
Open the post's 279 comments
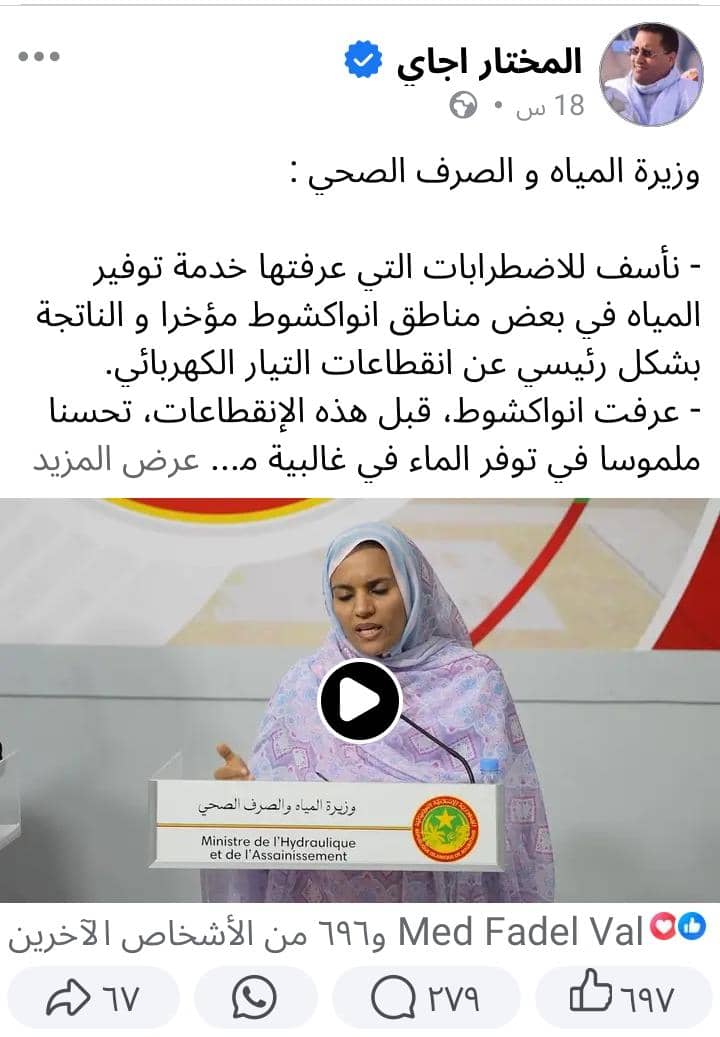click(426, 996)
